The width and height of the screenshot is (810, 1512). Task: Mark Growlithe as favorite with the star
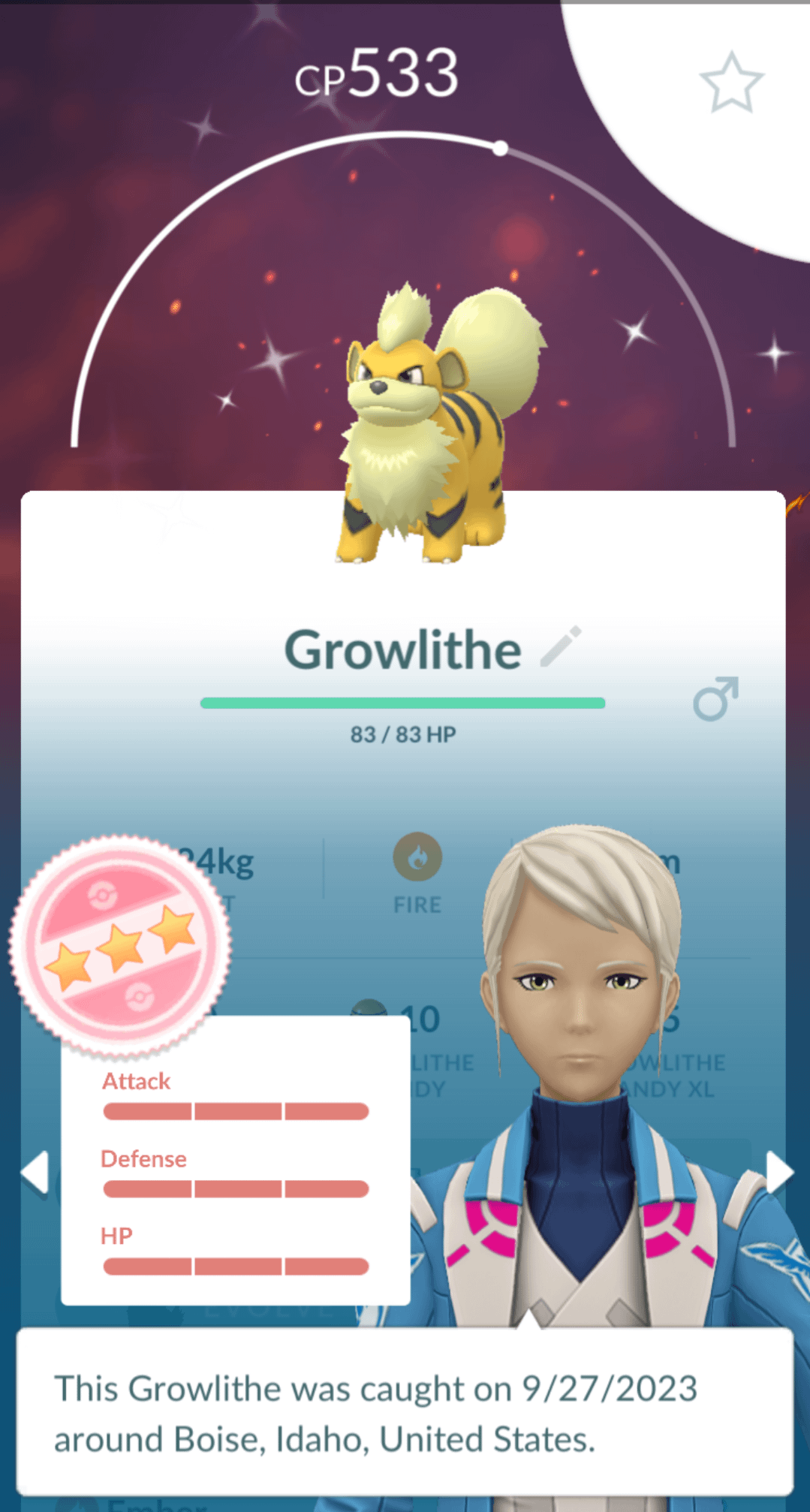[x=731, y=83]
